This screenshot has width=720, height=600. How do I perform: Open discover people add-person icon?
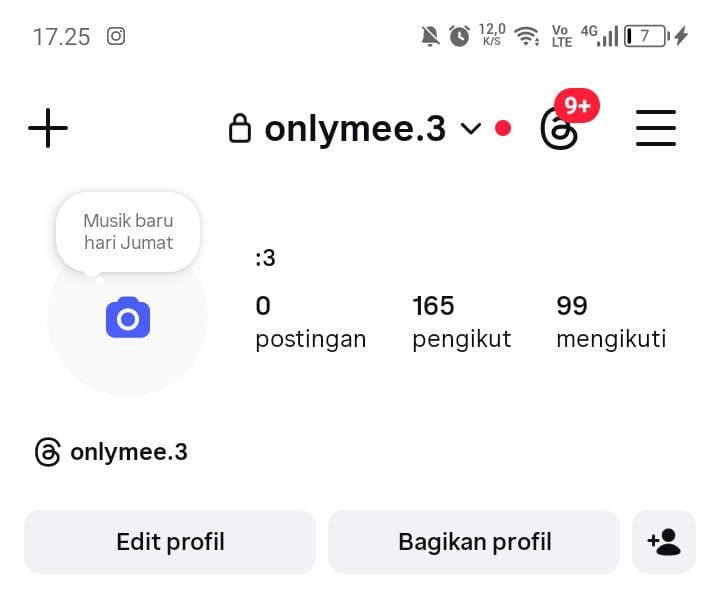pyautogui.click(x=664, y=542)
